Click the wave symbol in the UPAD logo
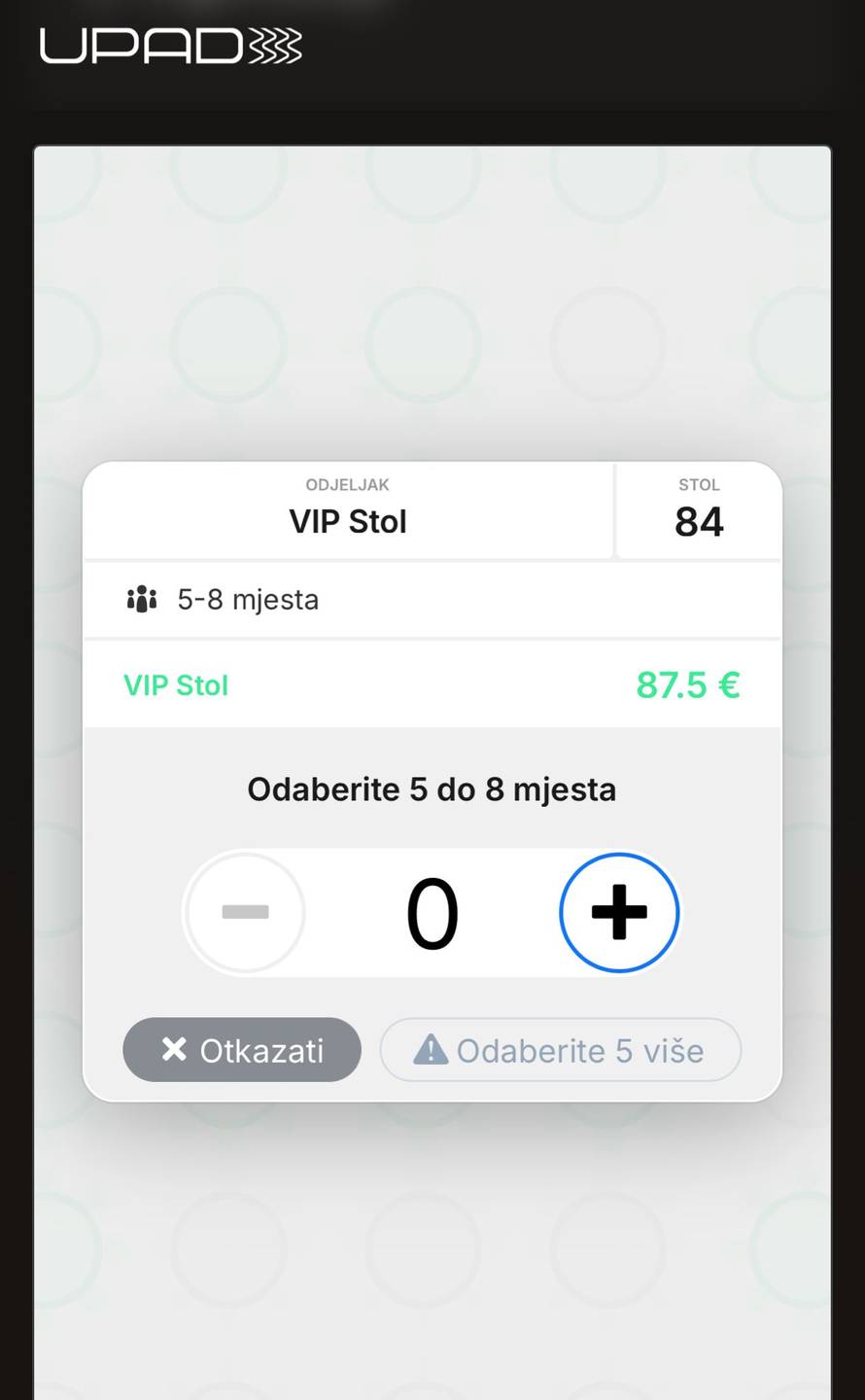Image resolution: width=865 pixels, height=1400 pixels. pos(275,44)
